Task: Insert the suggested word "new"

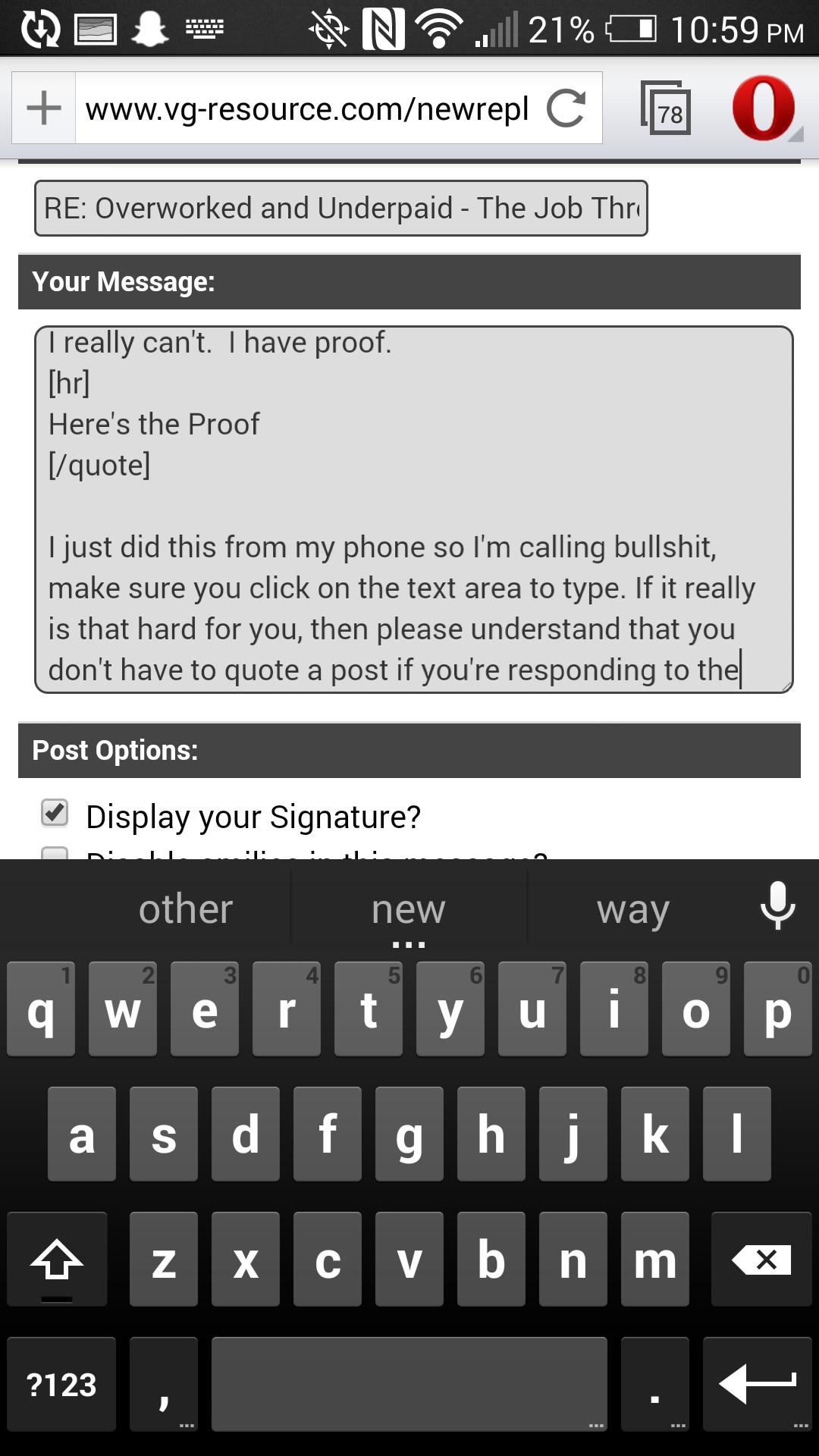Action: click(x=409, y=908)
